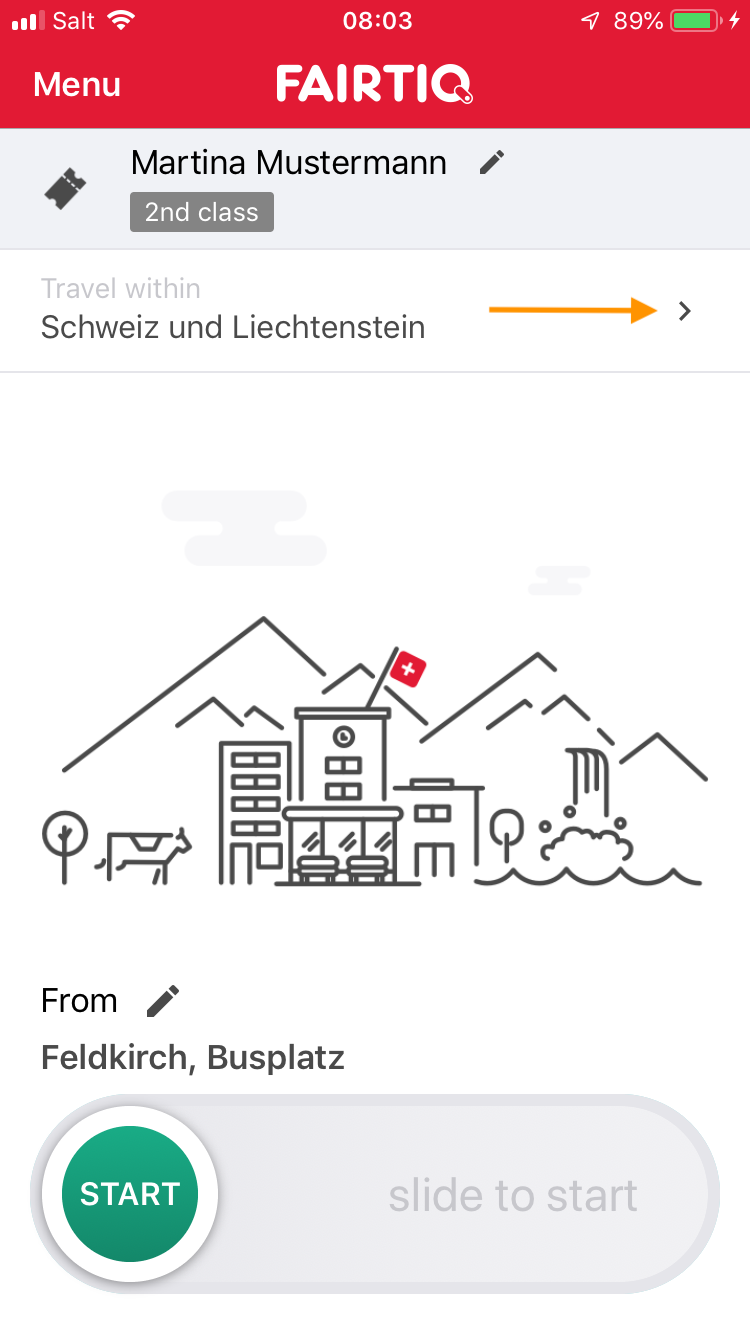The image size is (750, 1334).
Task: Open the Travel within Schweiz und Liechtenstein row
Action: (375, 311)
